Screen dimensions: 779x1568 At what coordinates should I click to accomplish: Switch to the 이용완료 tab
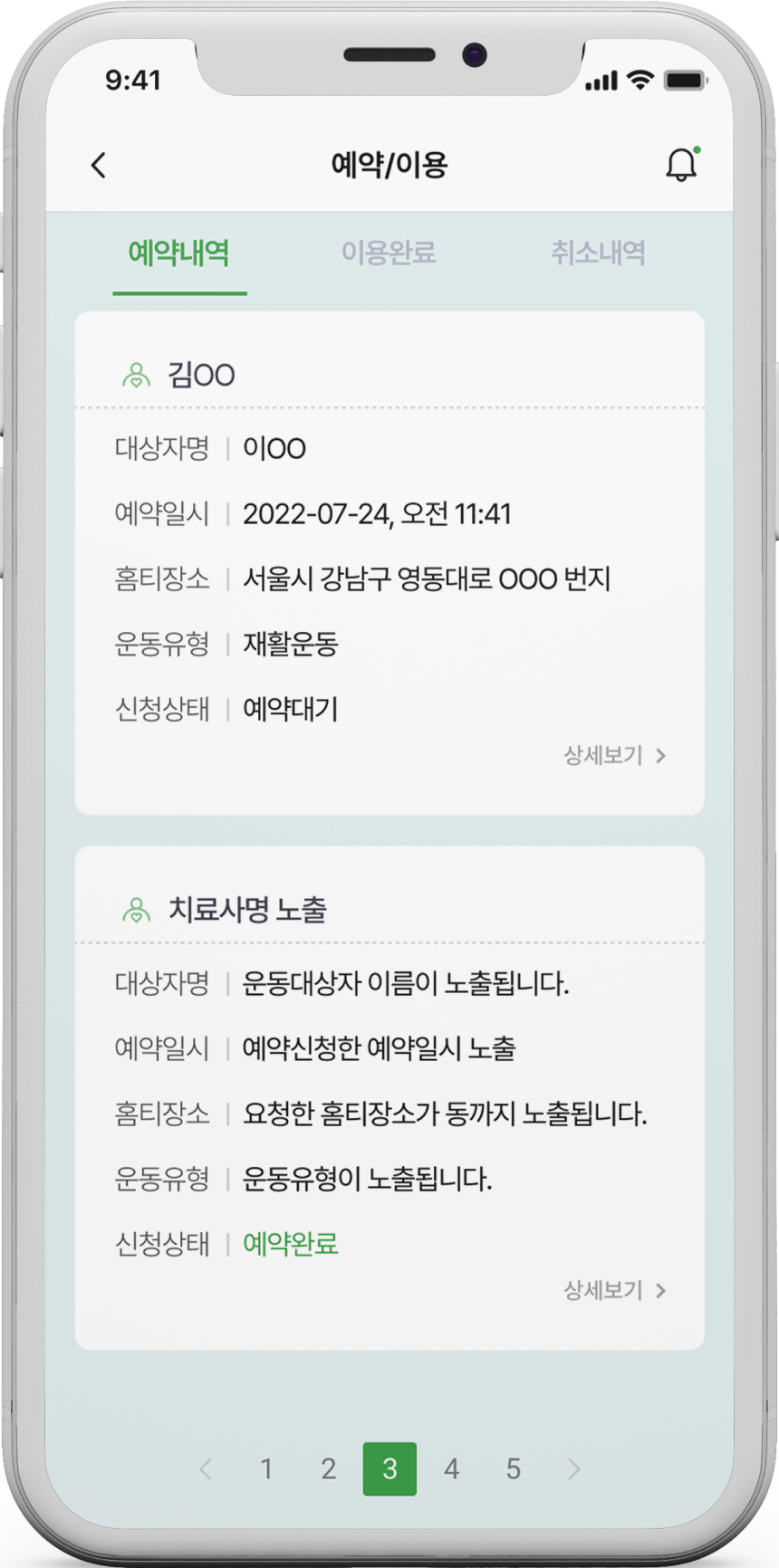click(x=389, y=253)
